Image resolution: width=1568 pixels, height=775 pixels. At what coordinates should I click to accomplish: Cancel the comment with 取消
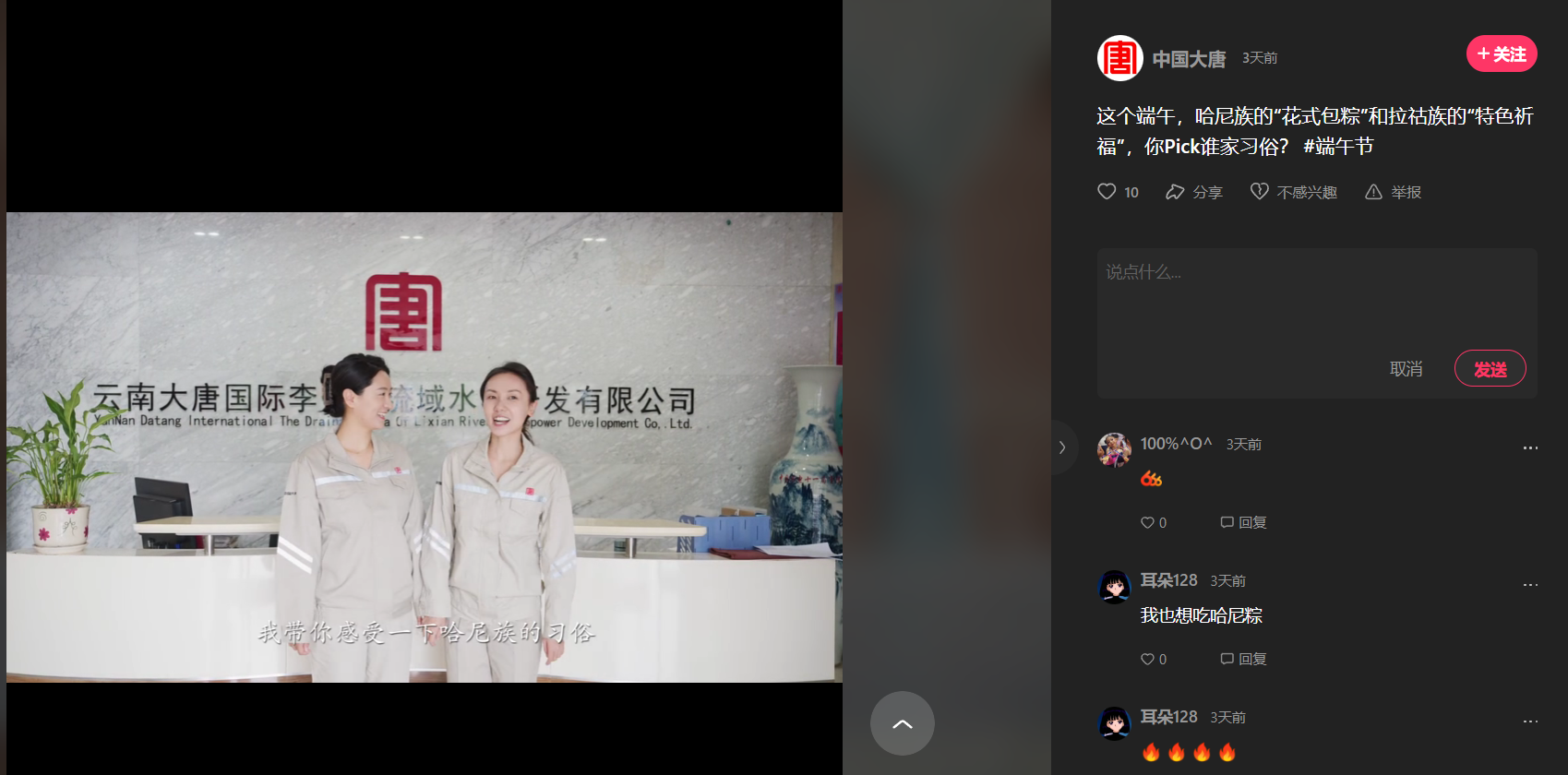[1406, 369]
